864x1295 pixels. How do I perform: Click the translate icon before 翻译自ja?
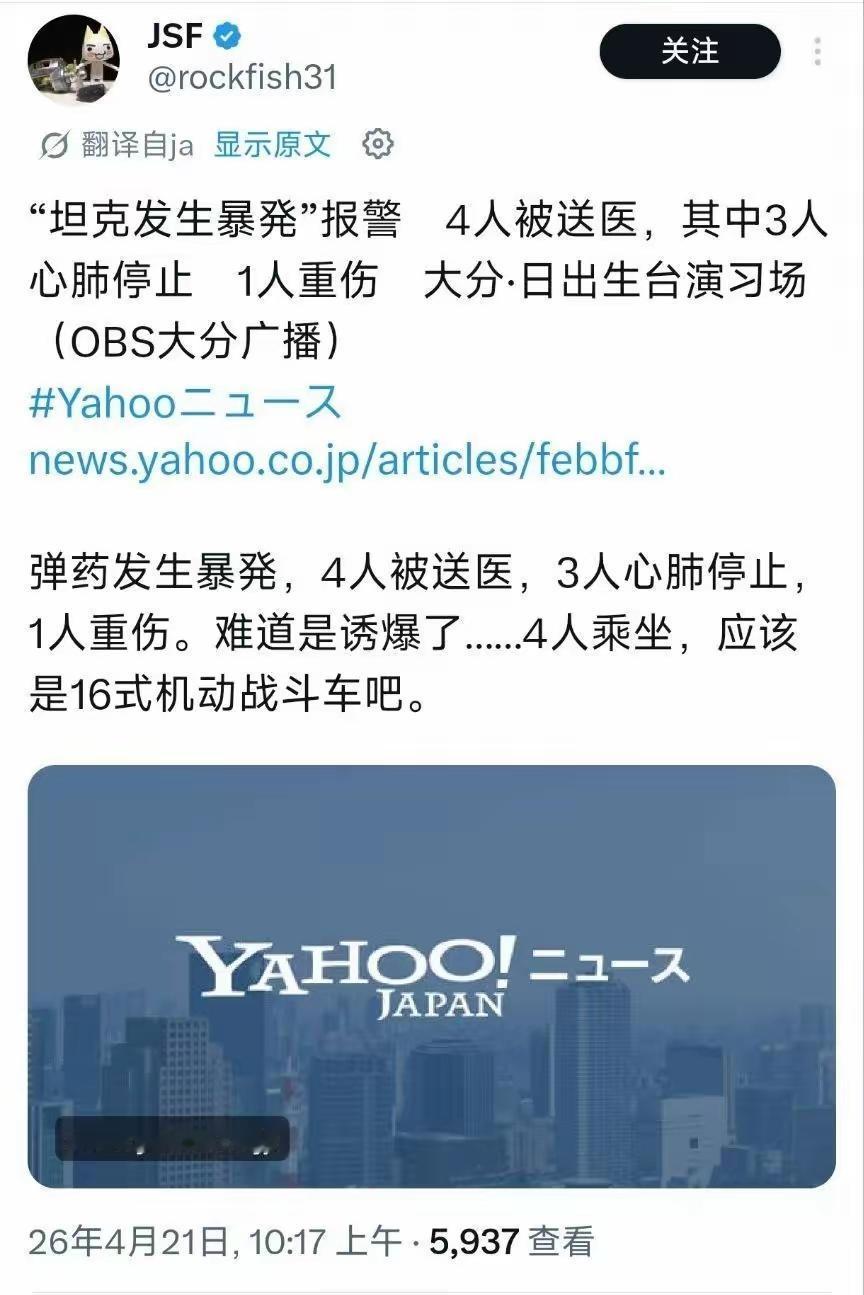(53, 142)
